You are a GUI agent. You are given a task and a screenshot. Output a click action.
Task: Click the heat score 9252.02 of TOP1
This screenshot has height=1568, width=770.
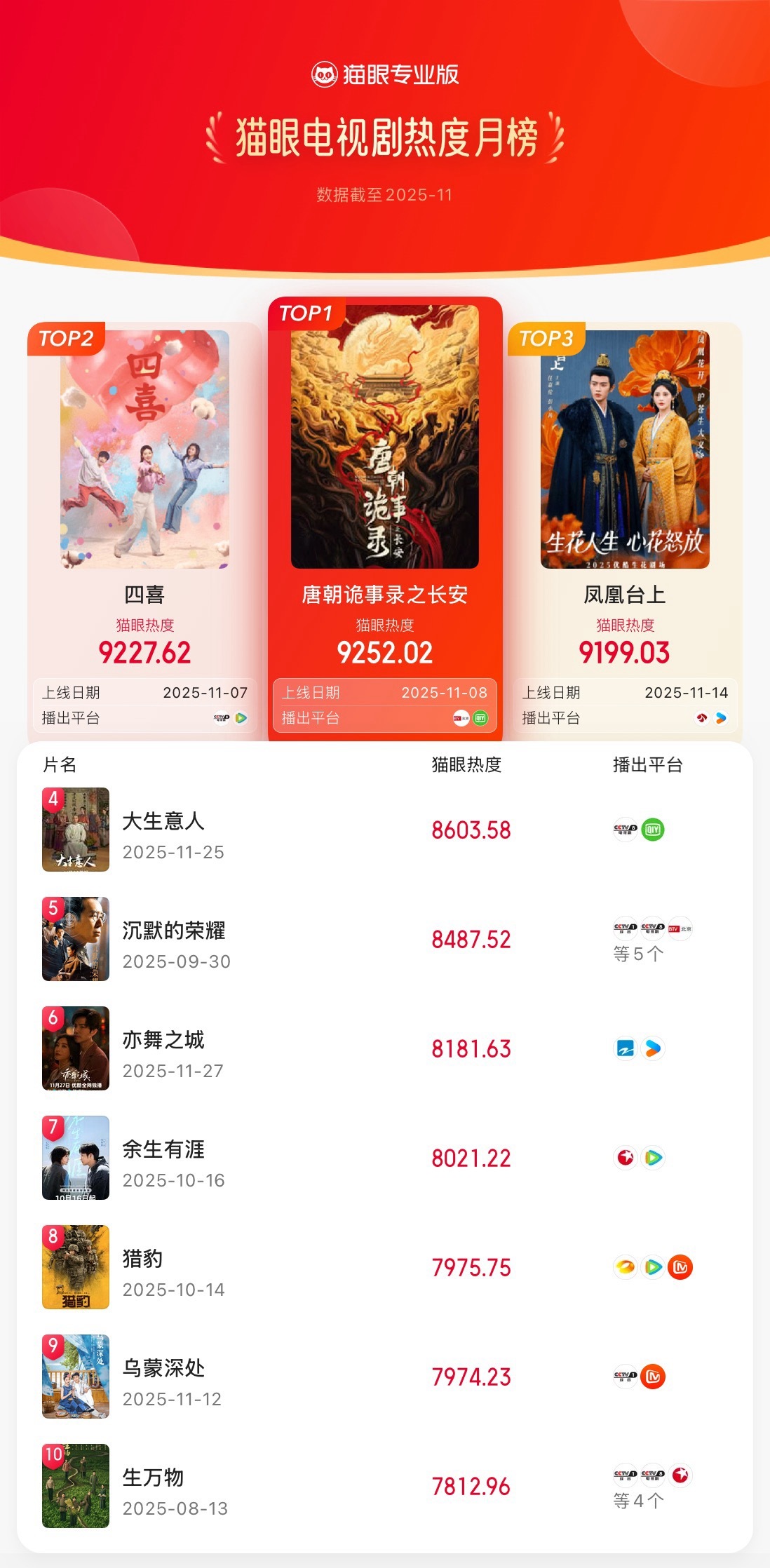coord(385,653)
